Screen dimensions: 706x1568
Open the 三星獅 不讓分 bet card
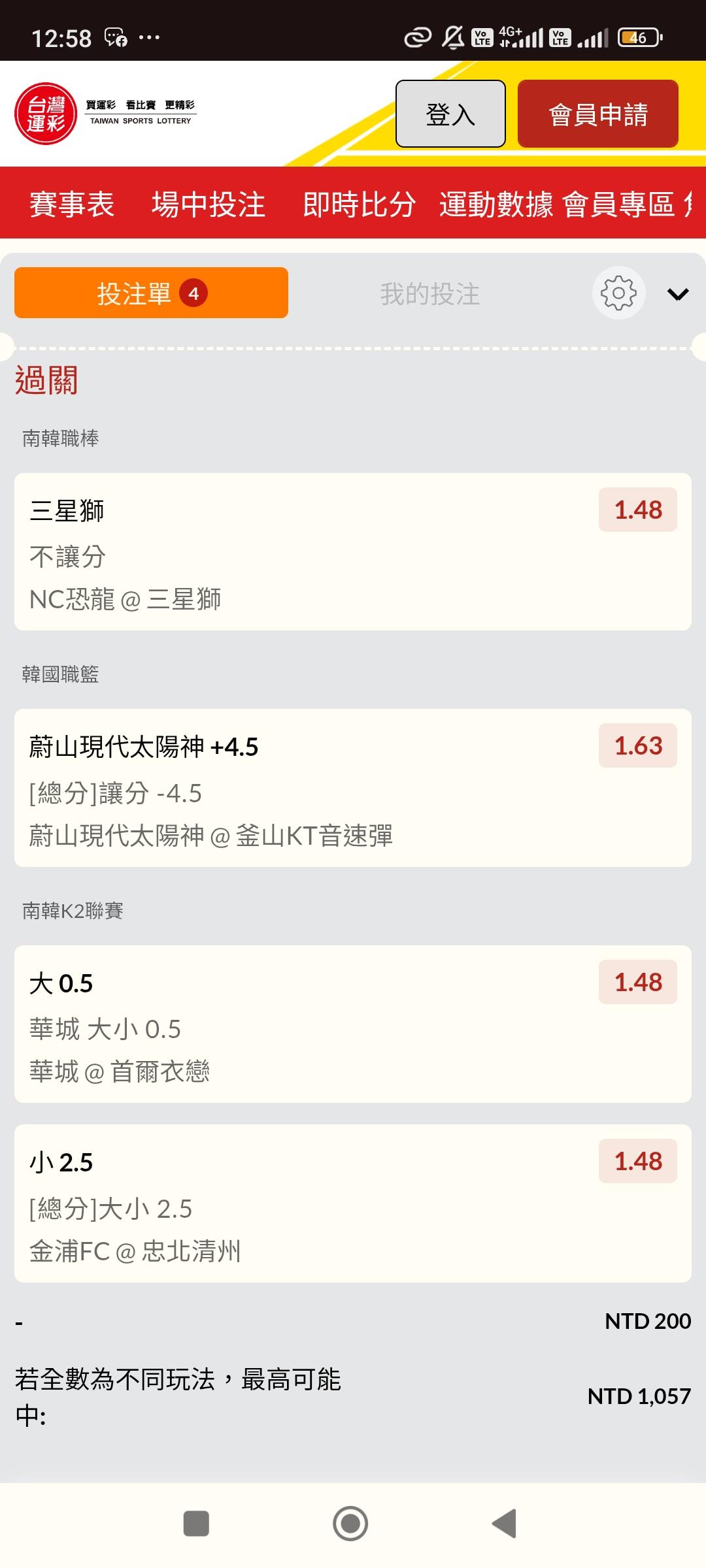[352, 552]
